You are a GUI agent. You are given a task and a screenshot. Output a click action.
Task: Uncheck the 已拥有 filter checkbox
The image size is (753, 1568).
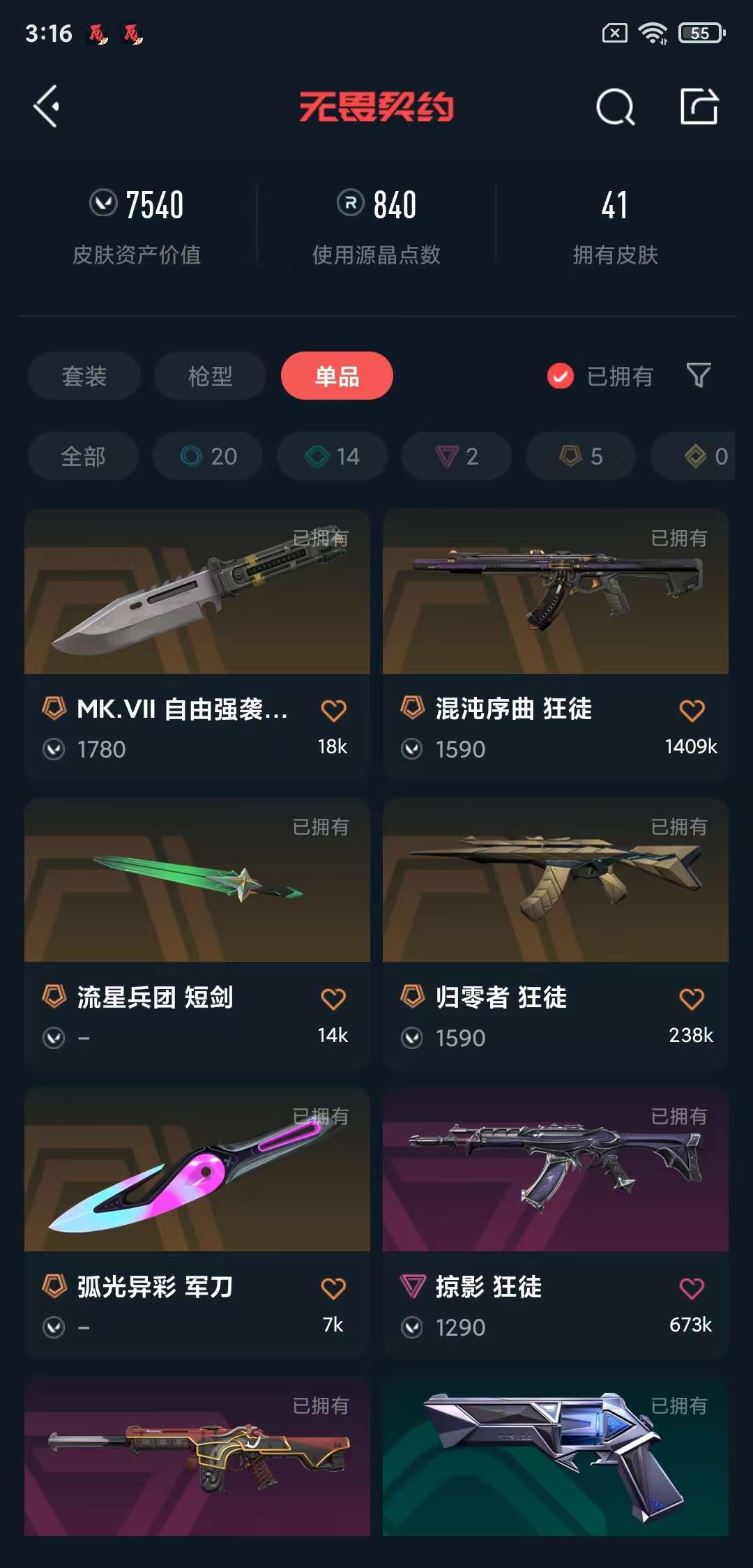click(x=561, y=376)
